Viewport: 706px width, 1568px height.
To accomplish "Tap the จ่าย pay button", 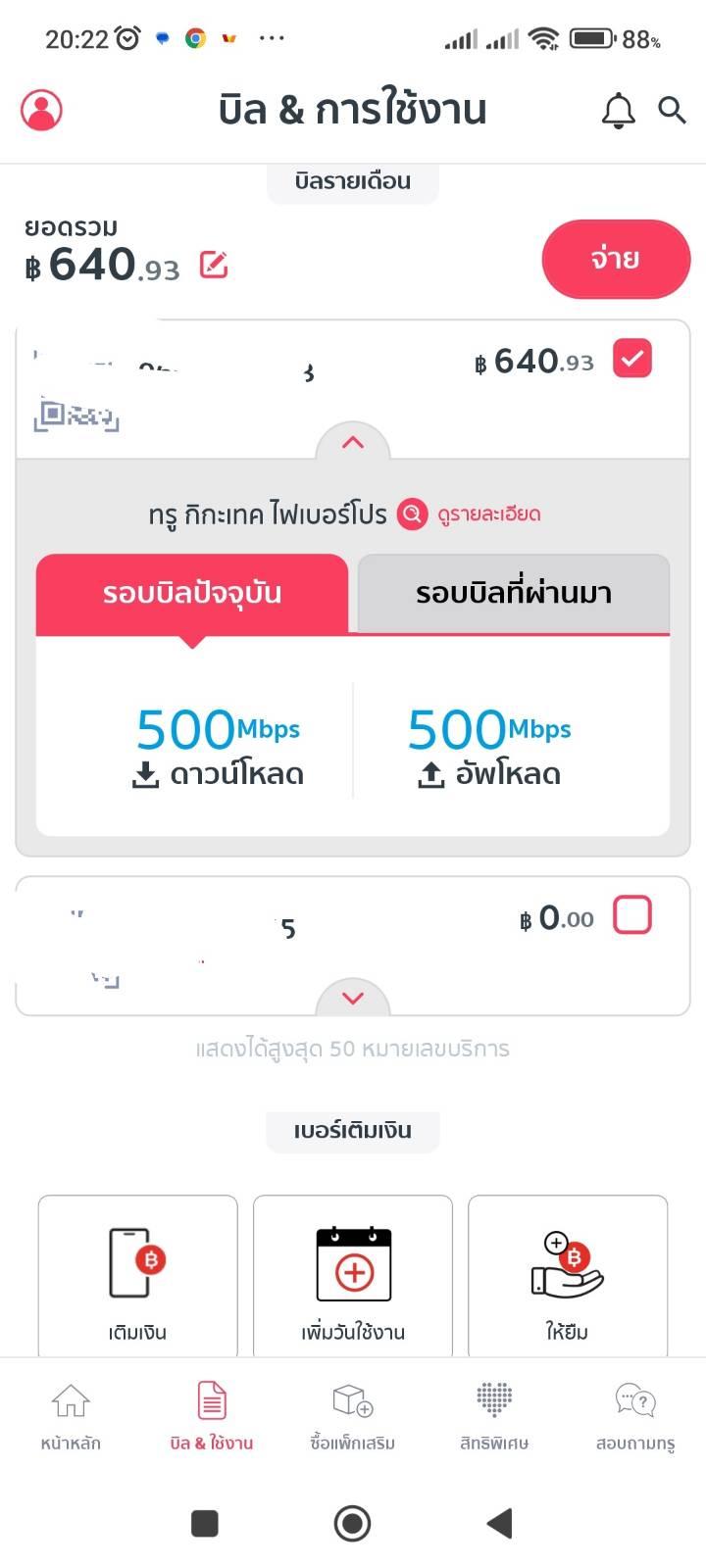I will tap(616, 259).
